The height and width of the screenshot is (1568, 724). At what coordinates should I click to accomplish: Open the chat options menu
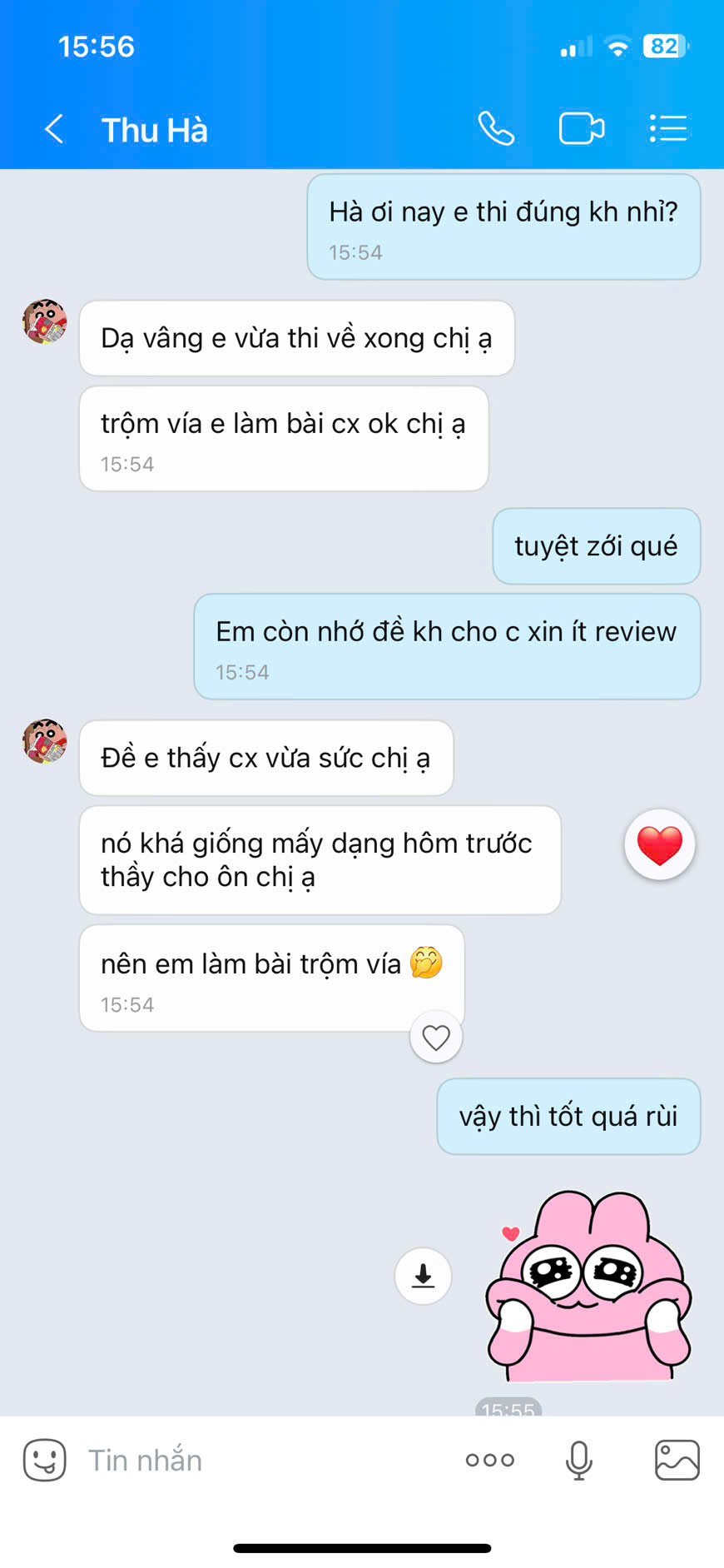pyautogui.click(x=667, y=129)
